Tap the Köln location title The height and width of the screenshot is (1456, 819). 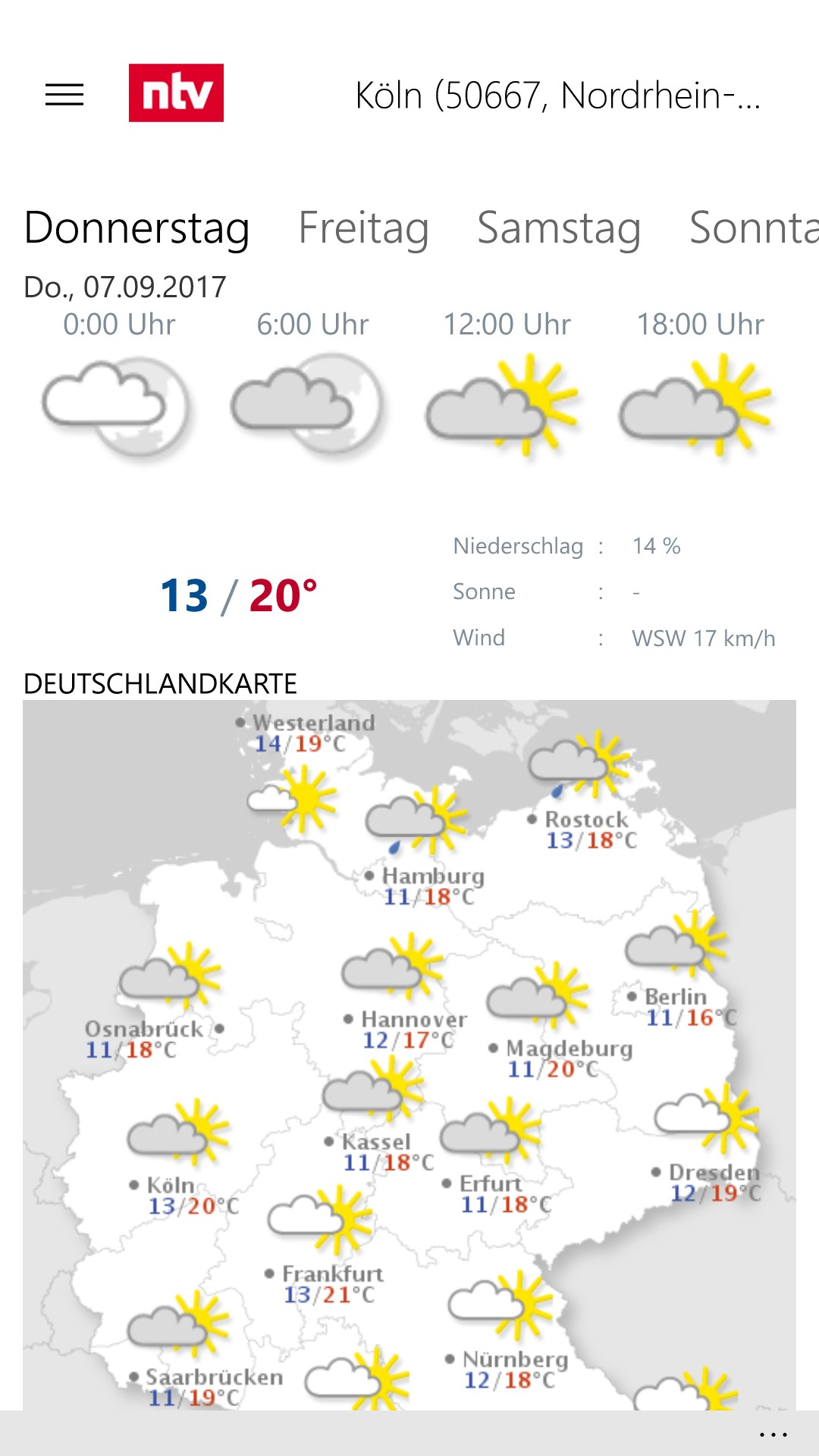pos(557,96)
